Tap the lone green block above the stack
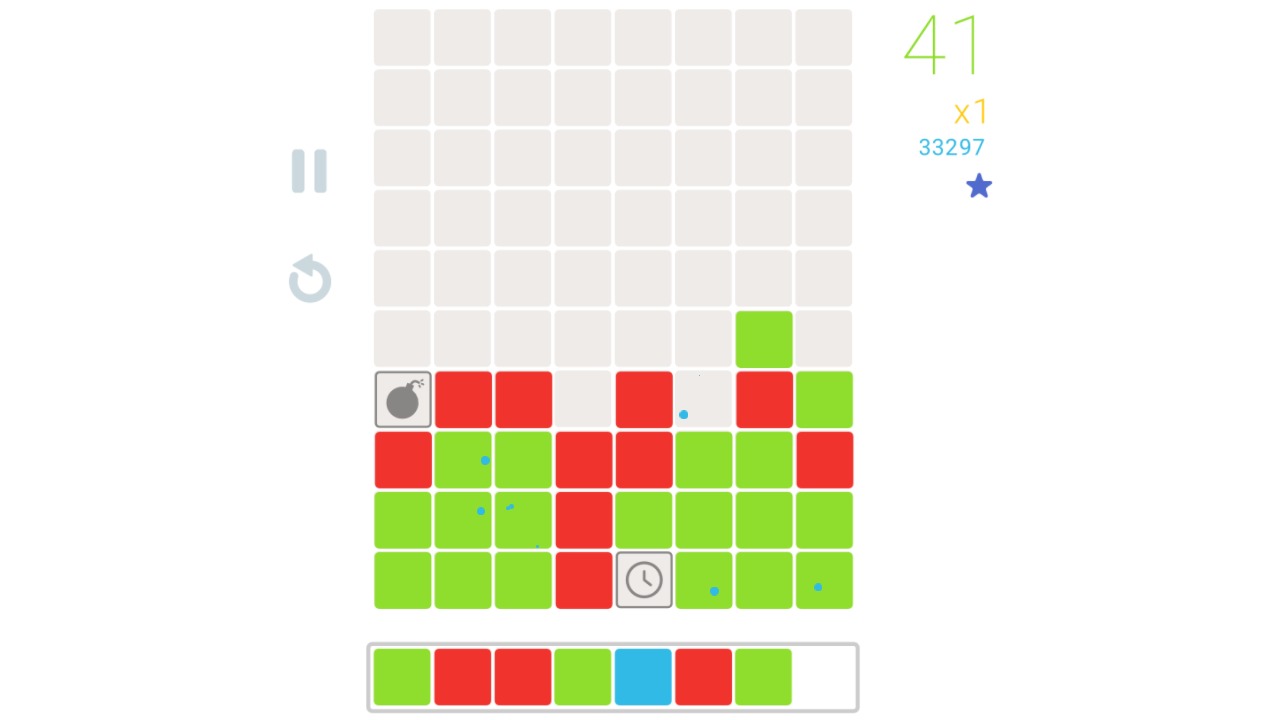This screenshot has width=1280, height=720. (x=764, y=340)
